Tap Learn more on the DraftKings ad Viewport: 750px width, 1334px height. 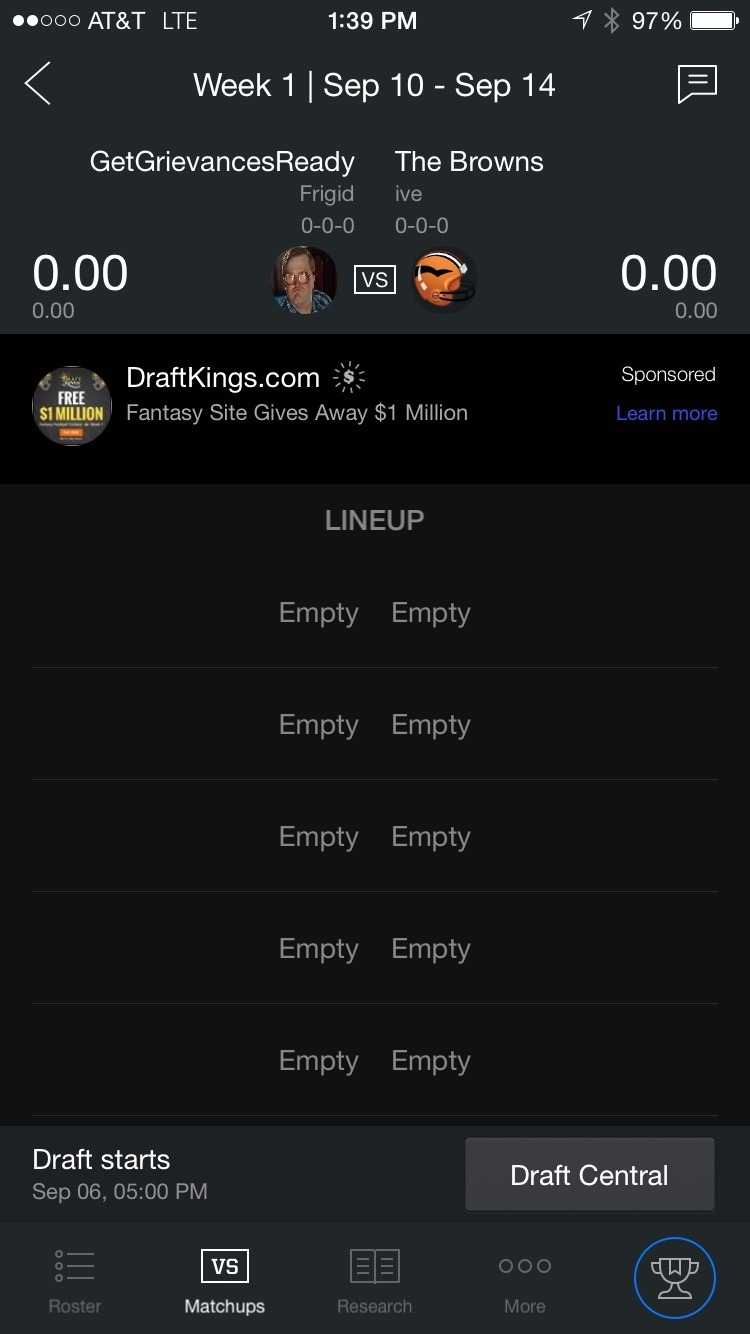click(666, 413)
